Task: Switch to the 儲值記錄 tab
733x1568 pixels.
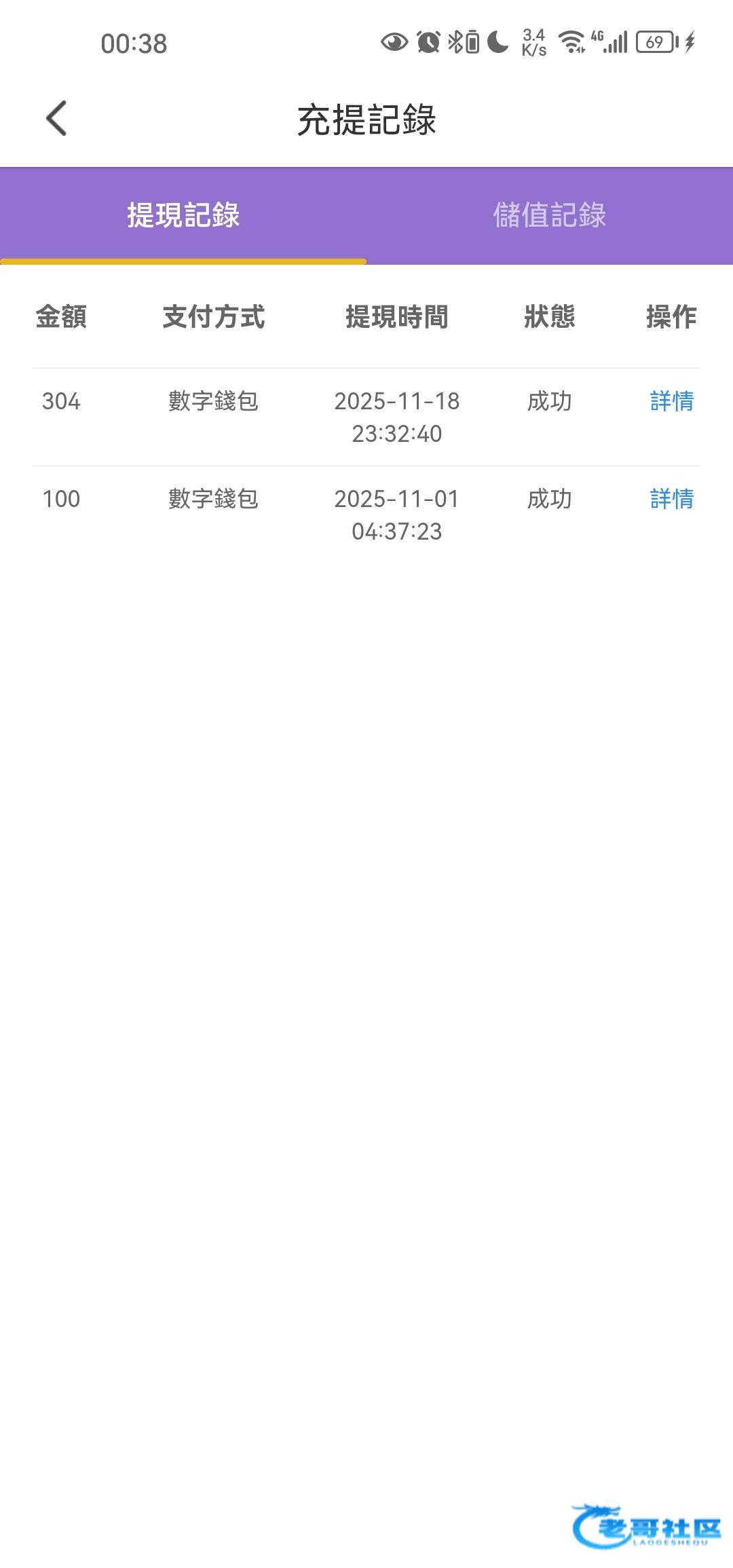Action: pyautogui.click(x=550, y=216)
